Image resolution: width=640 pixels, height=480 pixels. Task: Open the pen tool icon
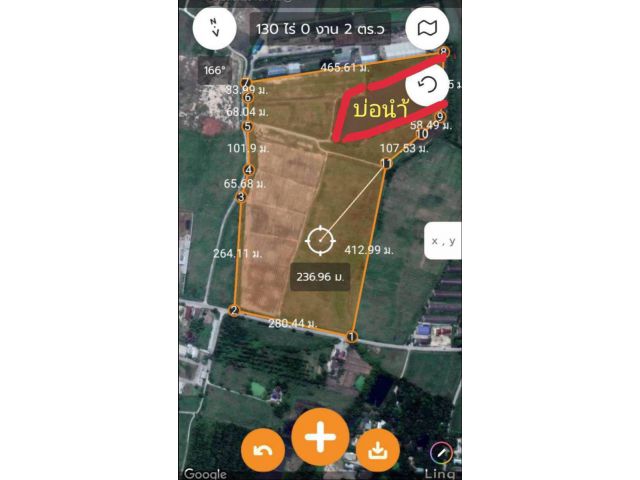(x=440, y=452)
